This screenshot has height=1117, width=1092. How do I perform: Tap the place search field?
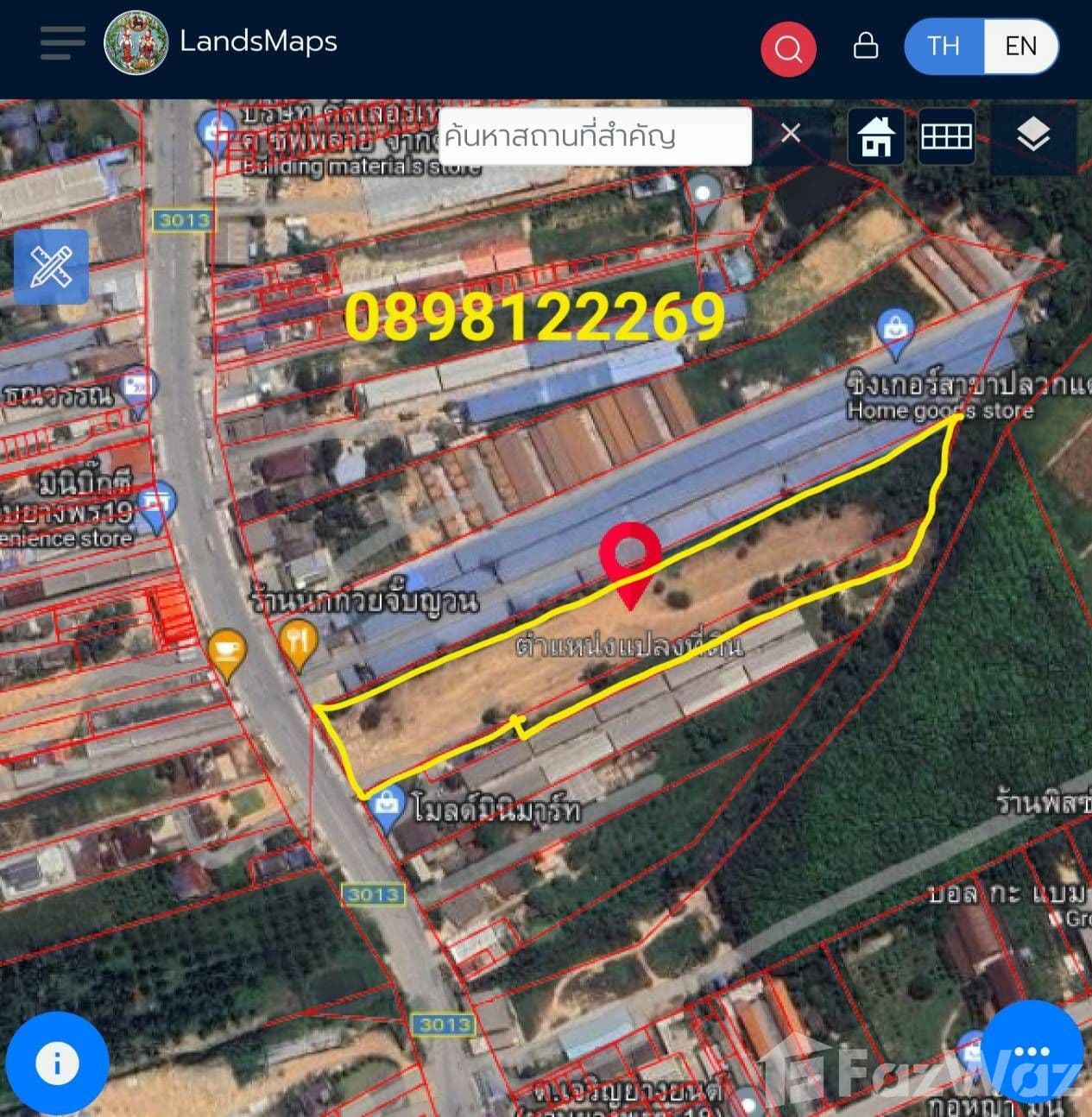(x=596, y=136)
